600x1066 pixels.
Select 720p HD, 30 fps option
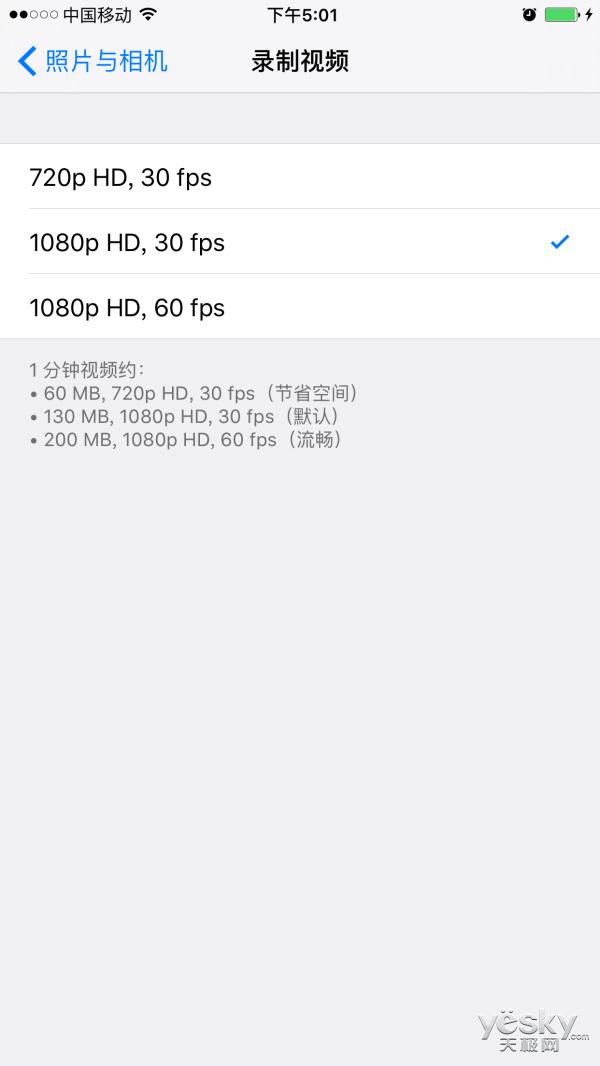[x=300, y=177]
